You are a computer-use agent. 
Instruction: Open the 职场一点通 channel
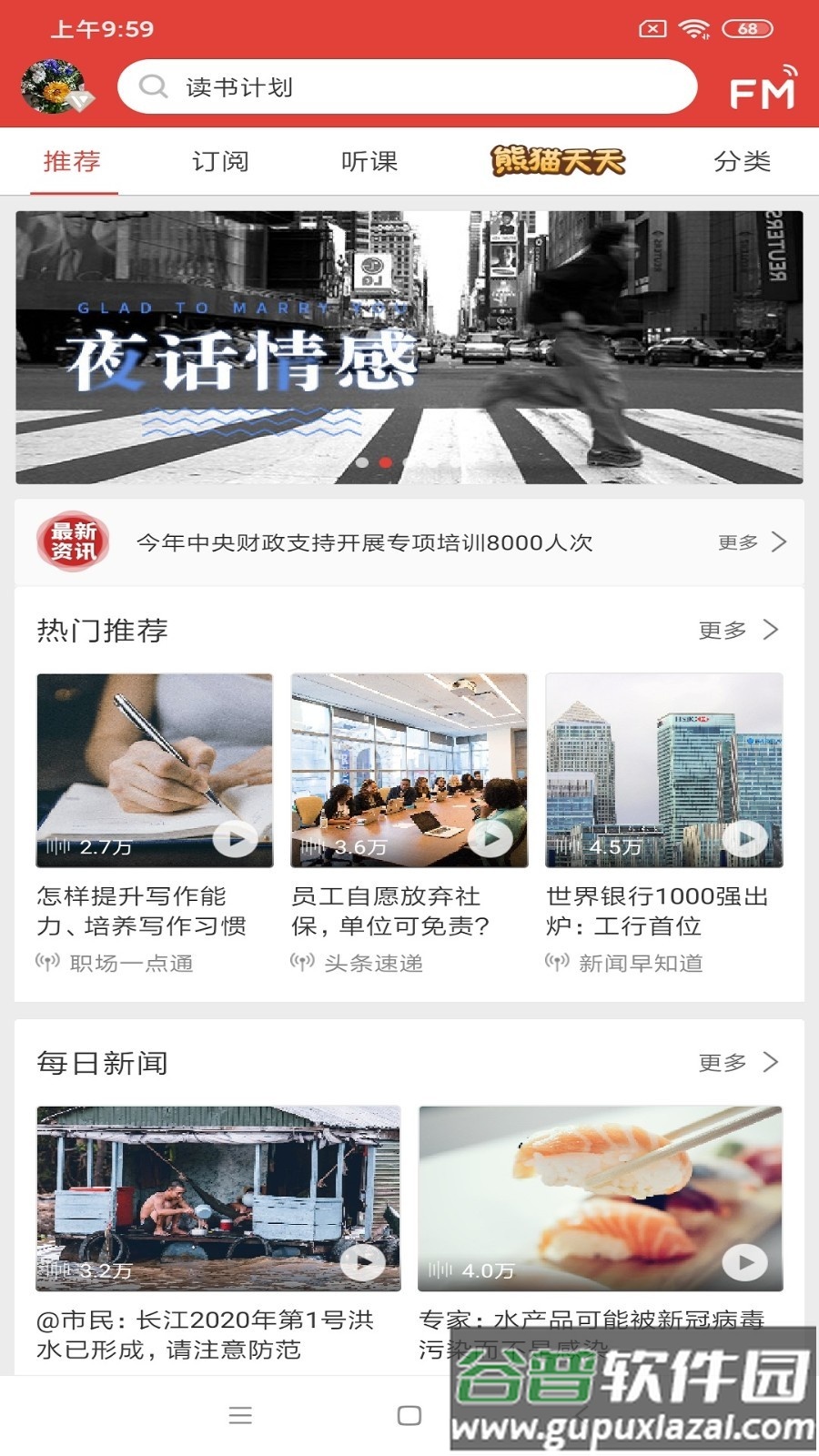click(131, 964)
